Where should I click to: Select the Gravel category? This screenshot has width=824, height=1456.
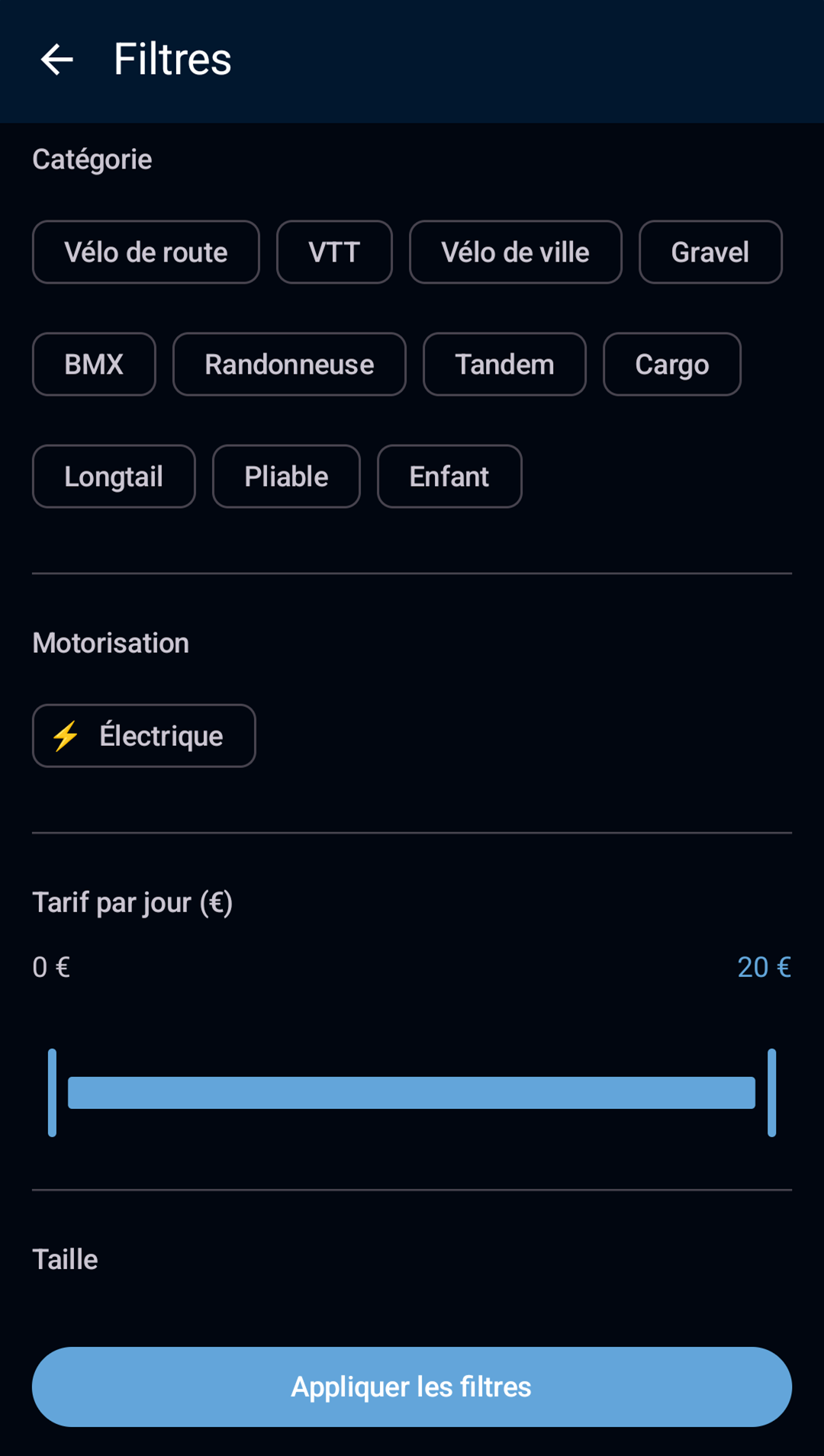coord(710,252)
